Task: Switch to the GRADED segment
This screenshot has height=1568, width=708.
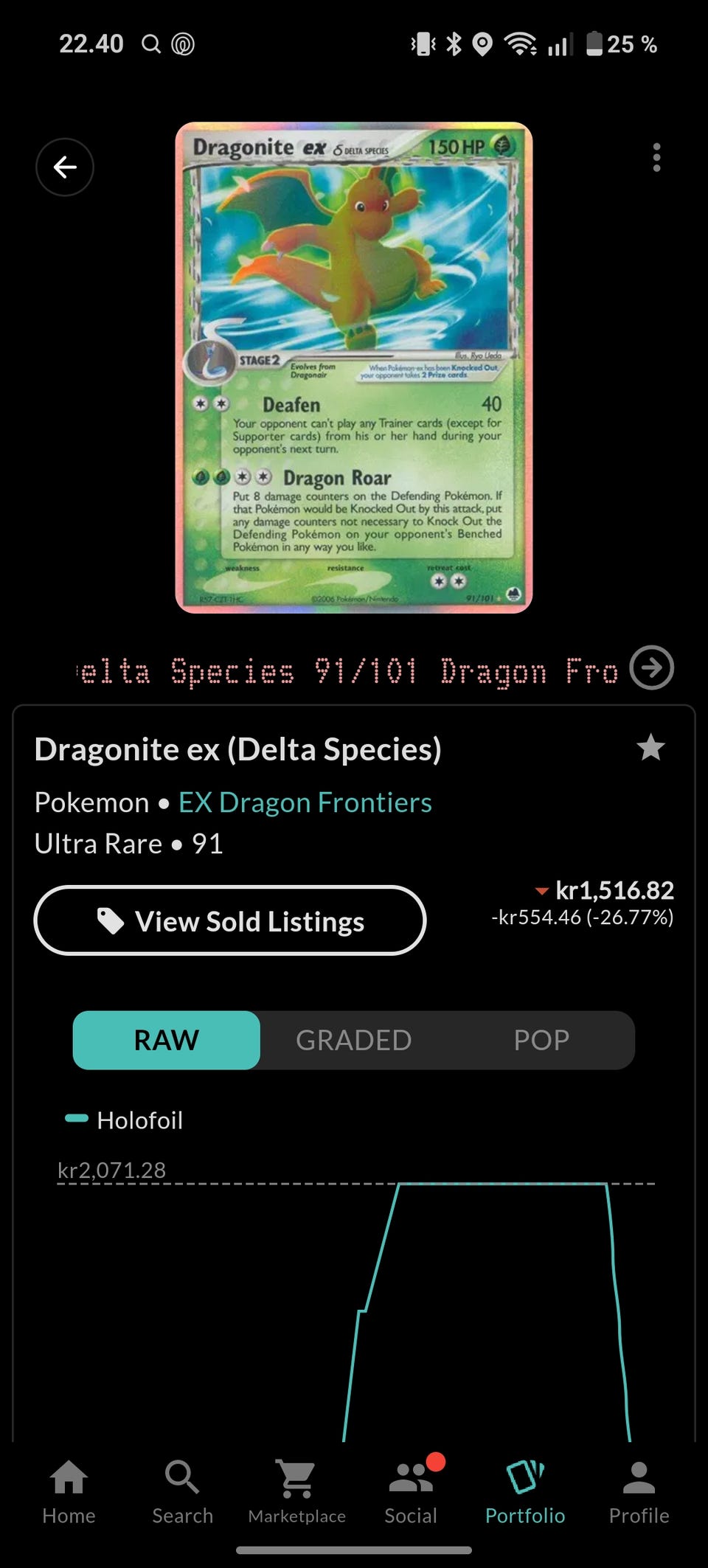Action: [x=353, y=1040]
